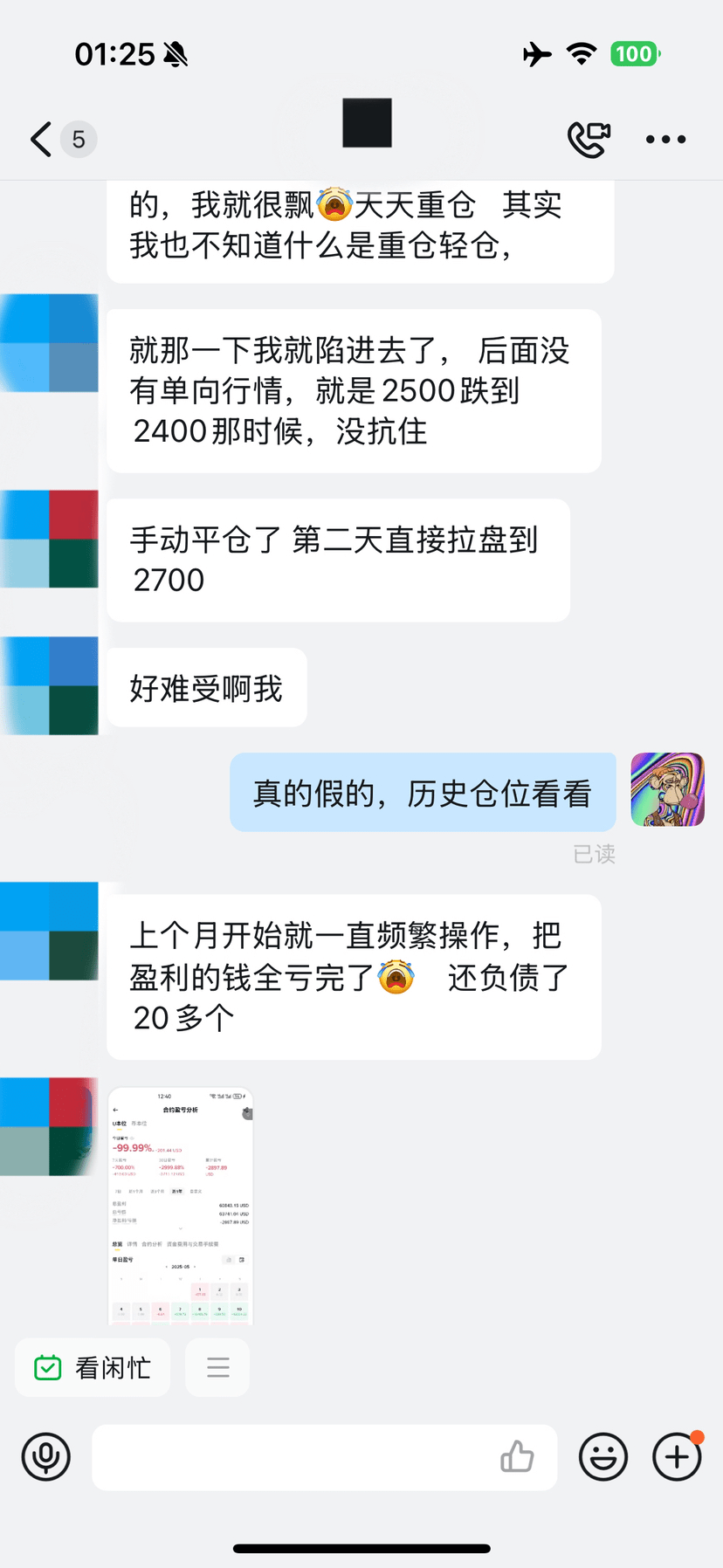Open the three-dot overflow menu
The height and width of the screenshot is (1568, 723).
pos(665,139)
